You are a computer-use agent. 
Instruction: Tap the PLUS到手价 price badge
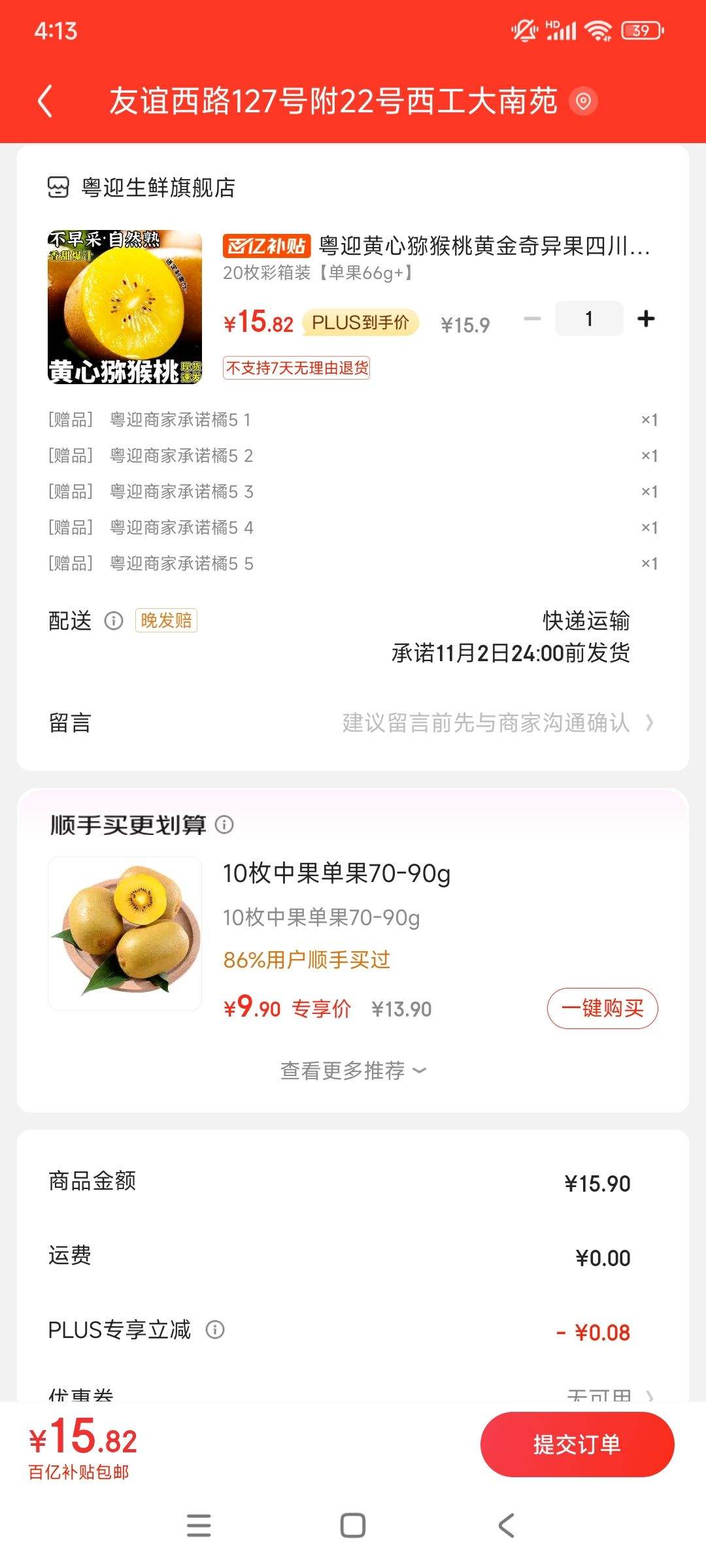tap(361, 322)
